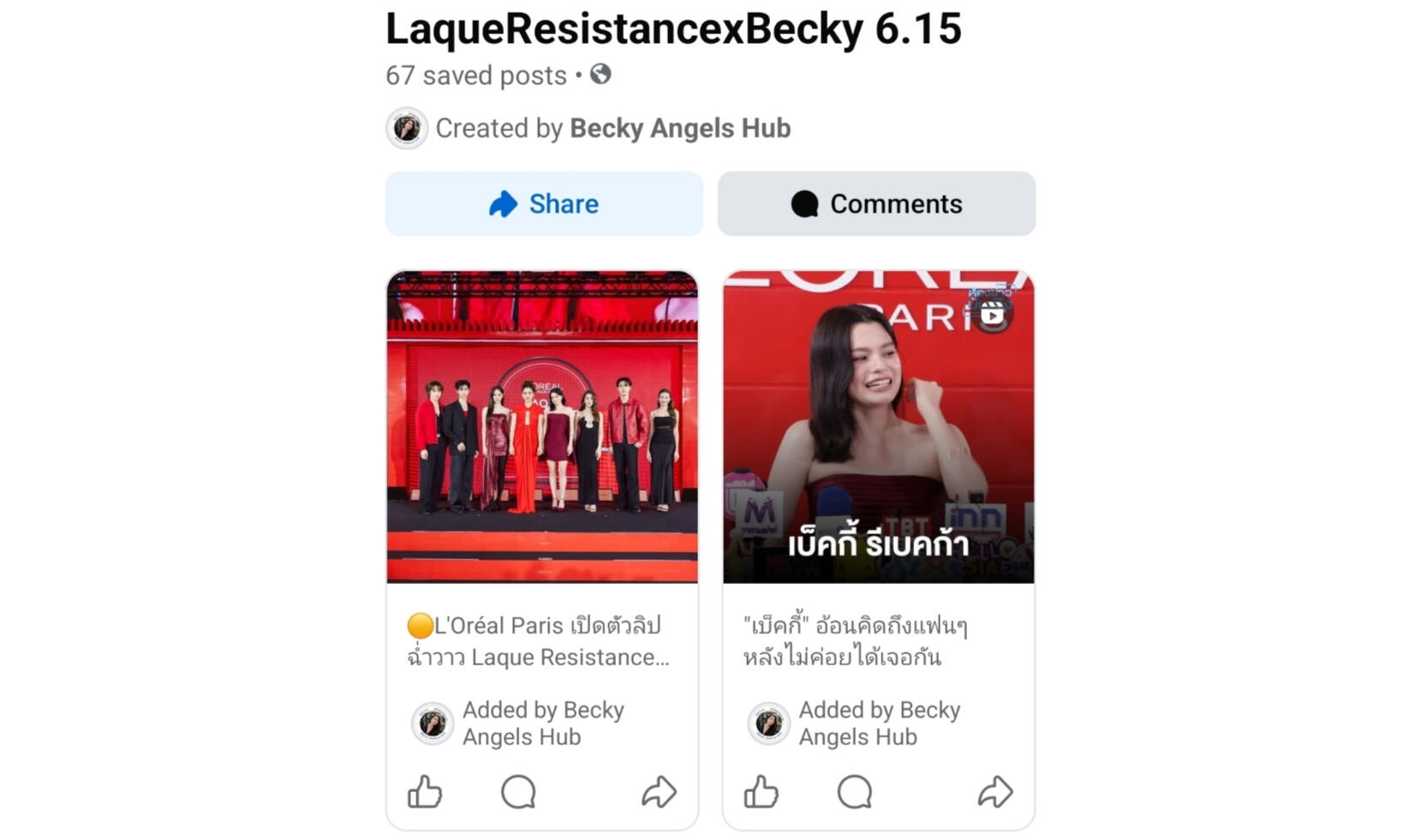Open the Becky Angels Hub creator profile
The width and height of the screenshot is (1421, 840).
point(679,128)
